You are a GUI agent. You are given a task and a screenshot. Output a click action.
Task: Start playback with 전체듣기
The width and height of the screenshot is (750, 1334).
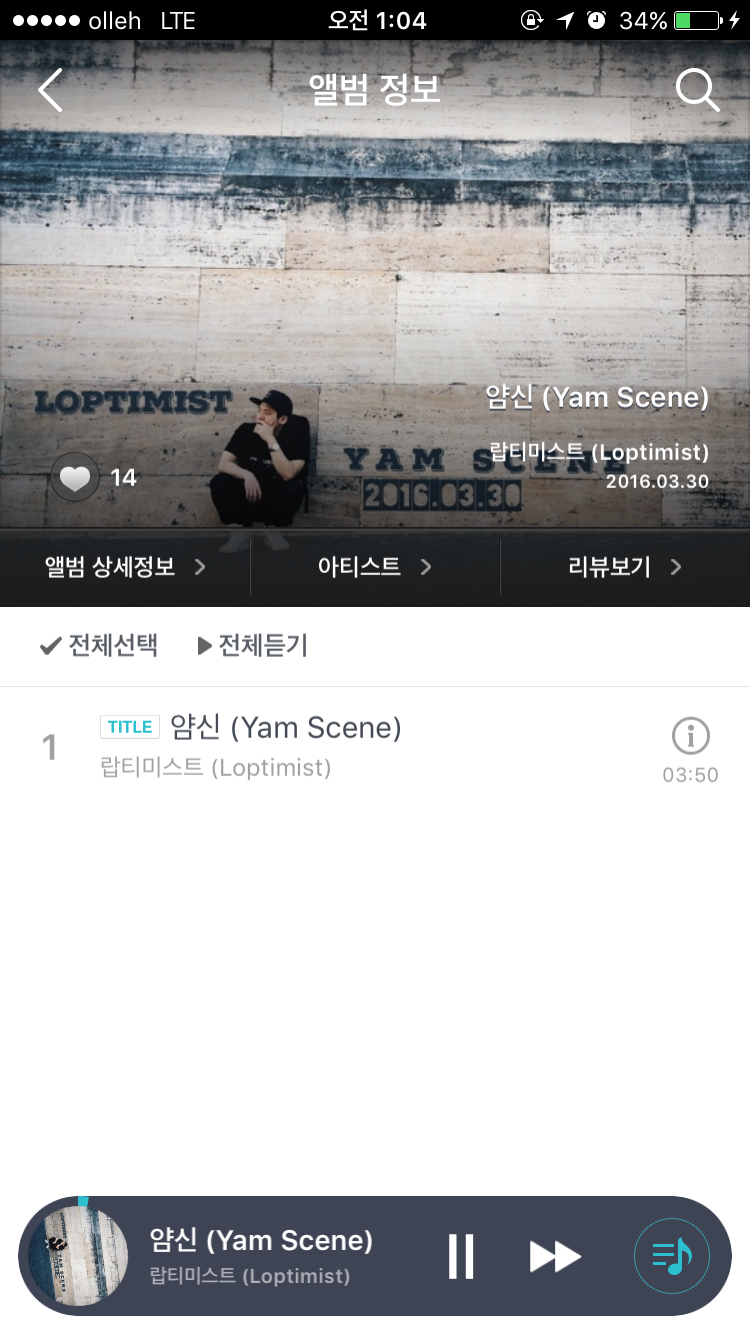click(250, 645)
